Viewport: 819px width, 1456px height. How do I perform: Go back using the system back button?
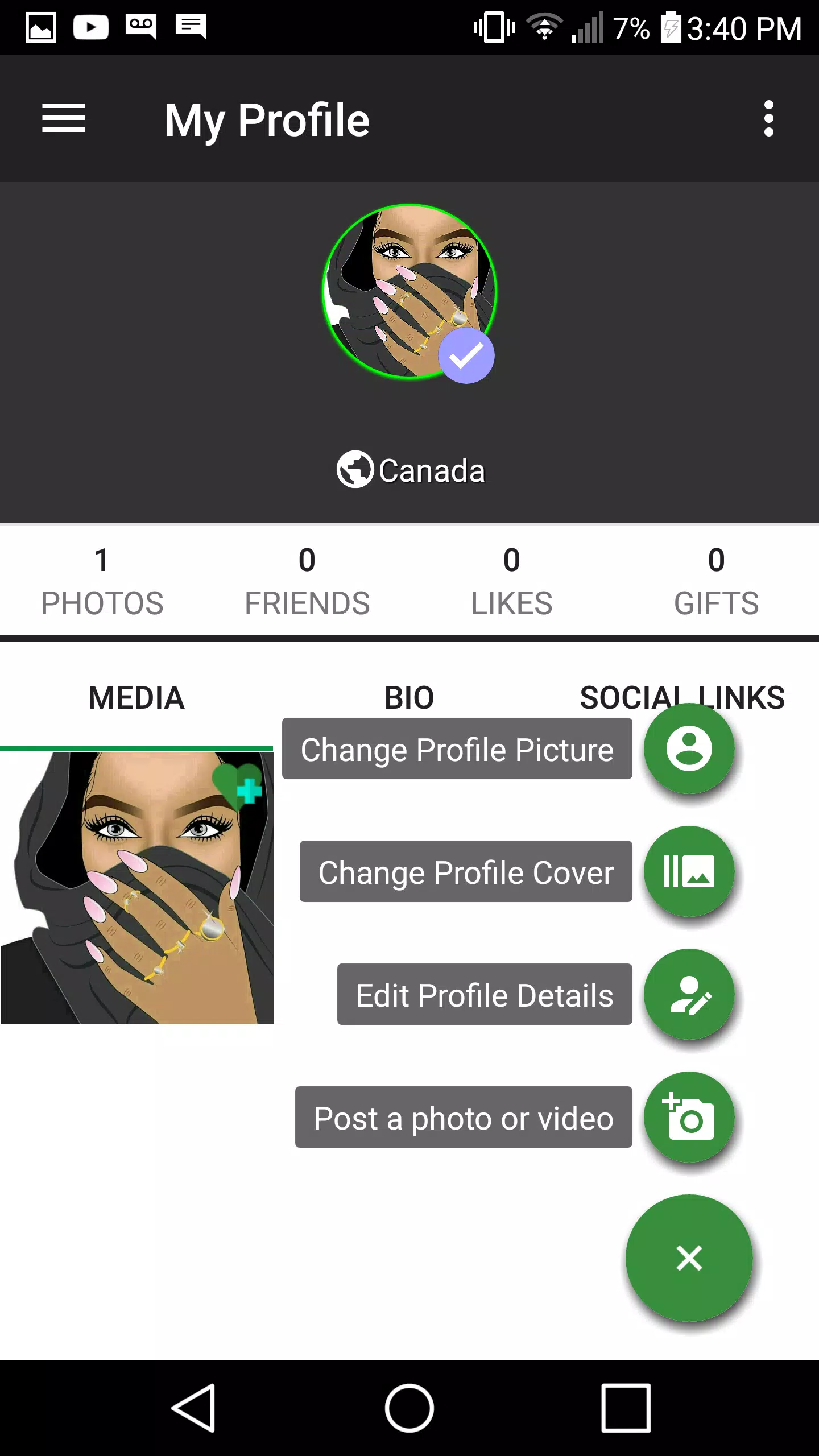(195, 1408)
